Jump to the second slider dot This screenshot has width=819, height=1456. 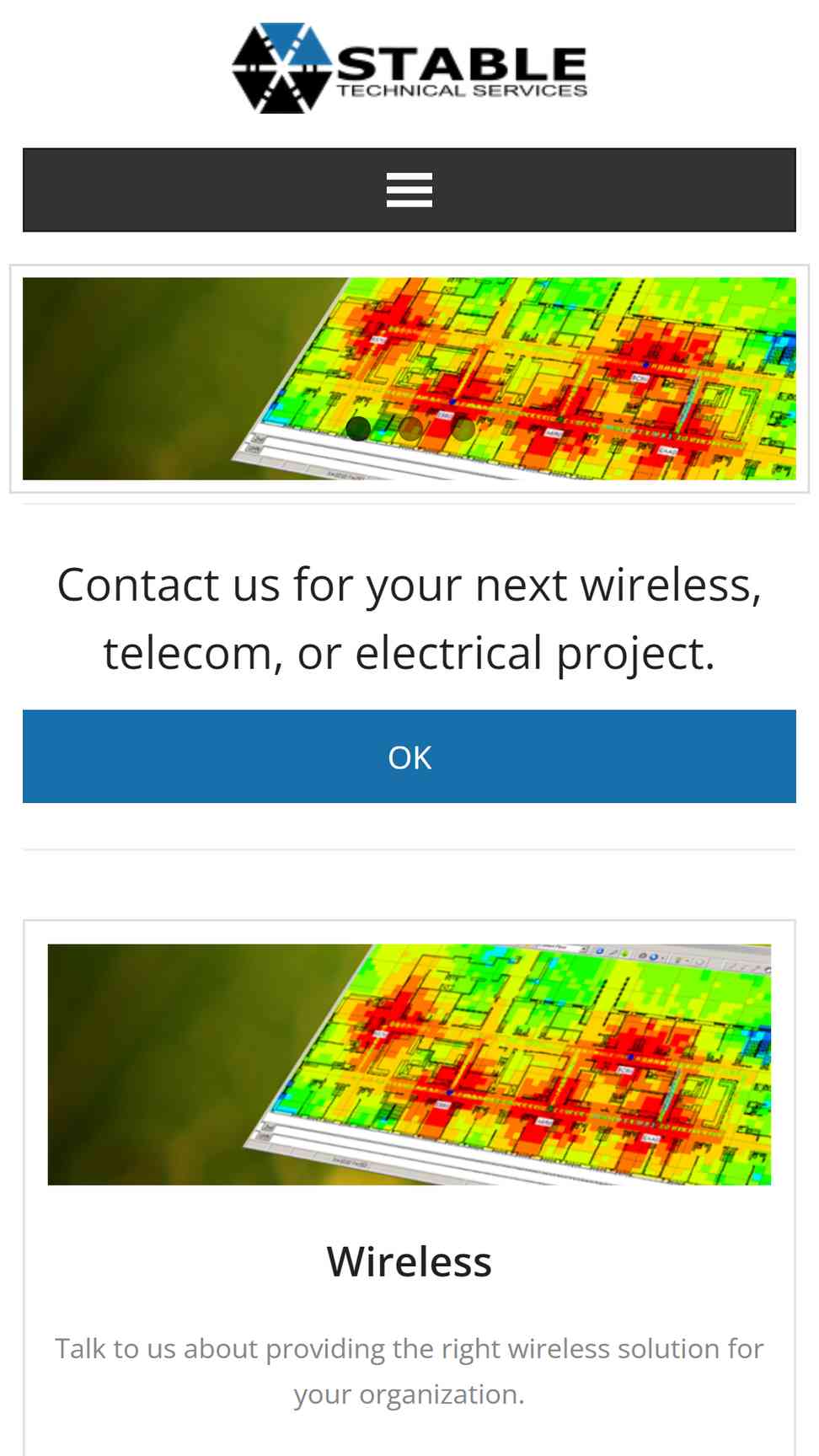410,429
